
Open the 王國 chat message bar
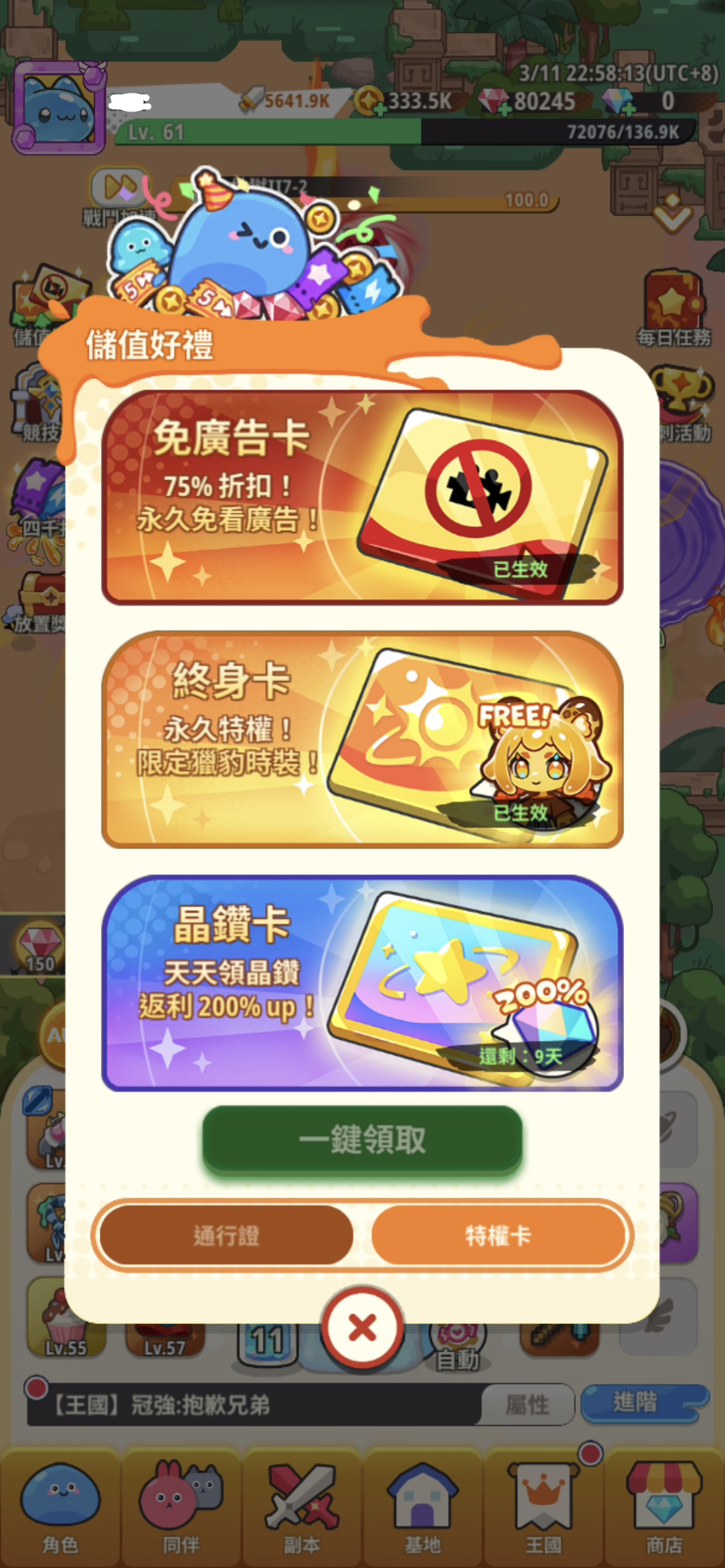pyautogui.click(x=248, y=1405)
